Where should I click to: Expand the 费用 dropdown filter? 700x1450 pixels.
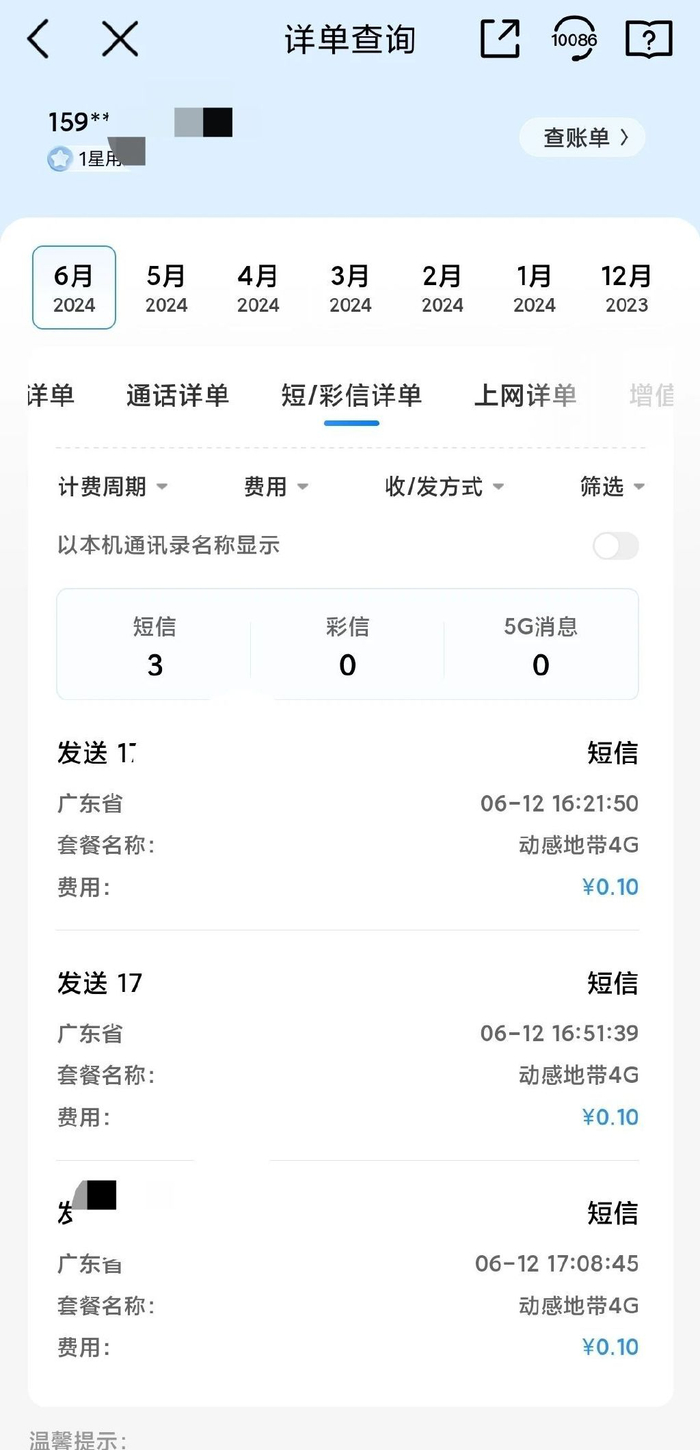coord(275,487)
